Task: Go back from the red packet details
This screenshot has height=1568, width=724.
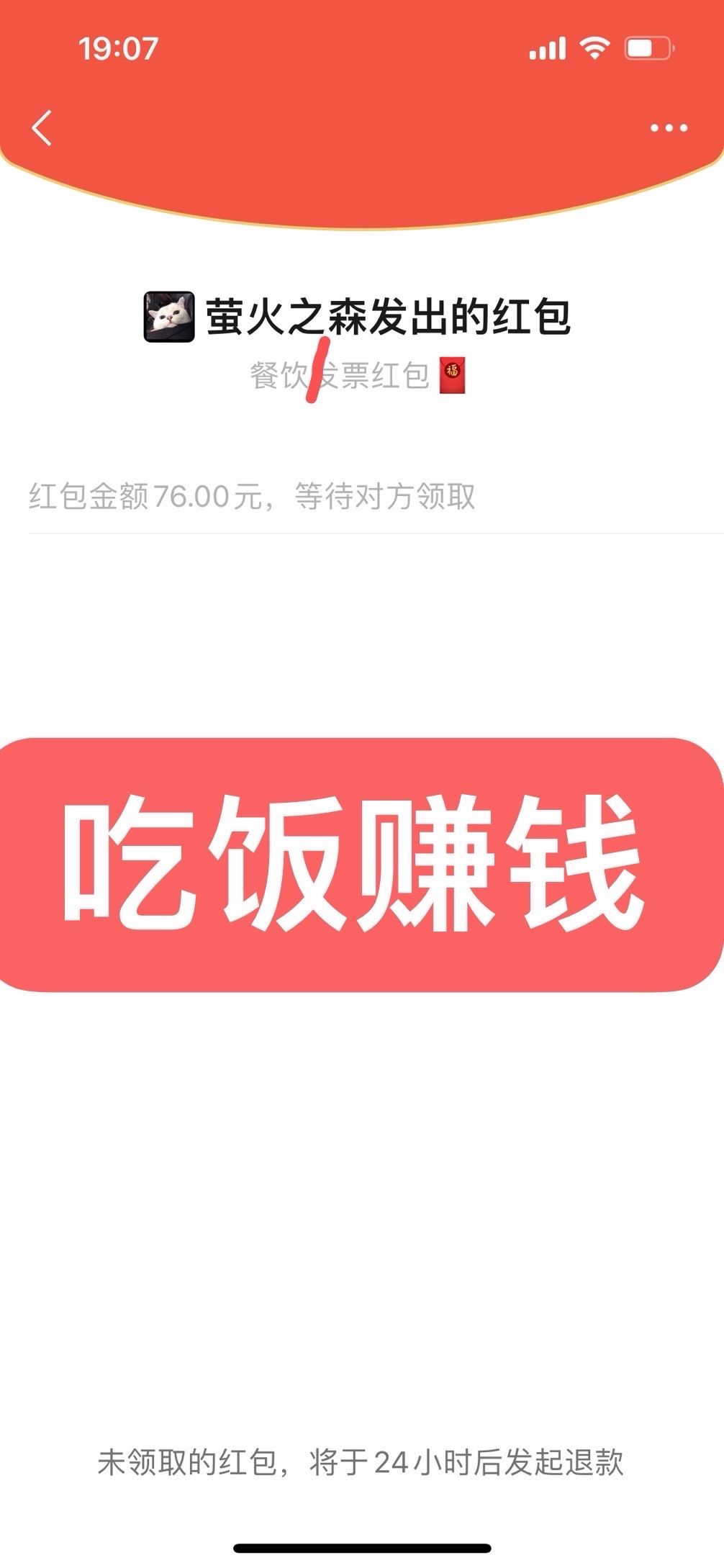Action: point(42,128)
